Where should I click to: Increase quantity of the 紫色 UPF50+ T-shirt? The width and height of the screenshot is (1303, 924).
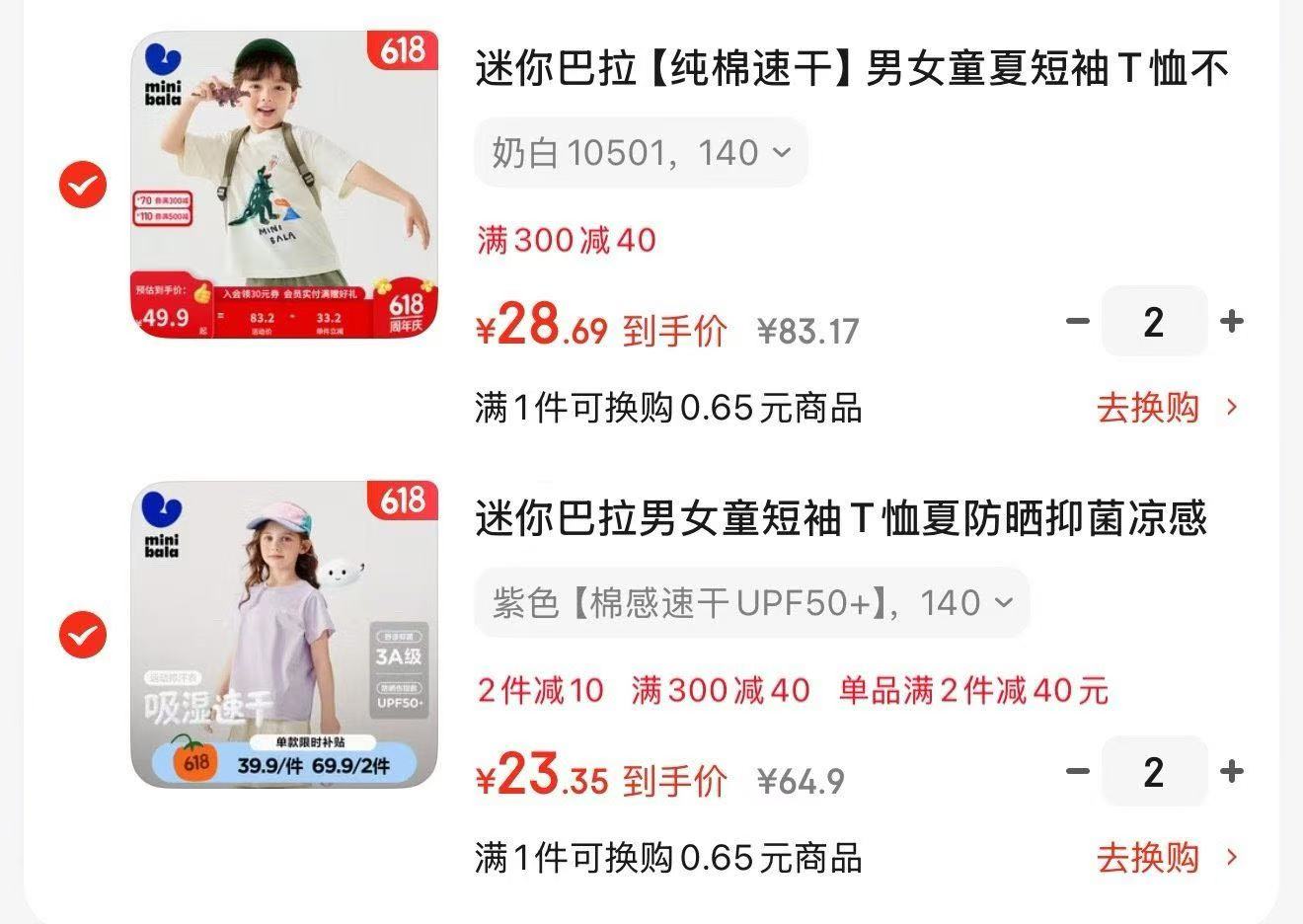click(x=1231, y=771)
